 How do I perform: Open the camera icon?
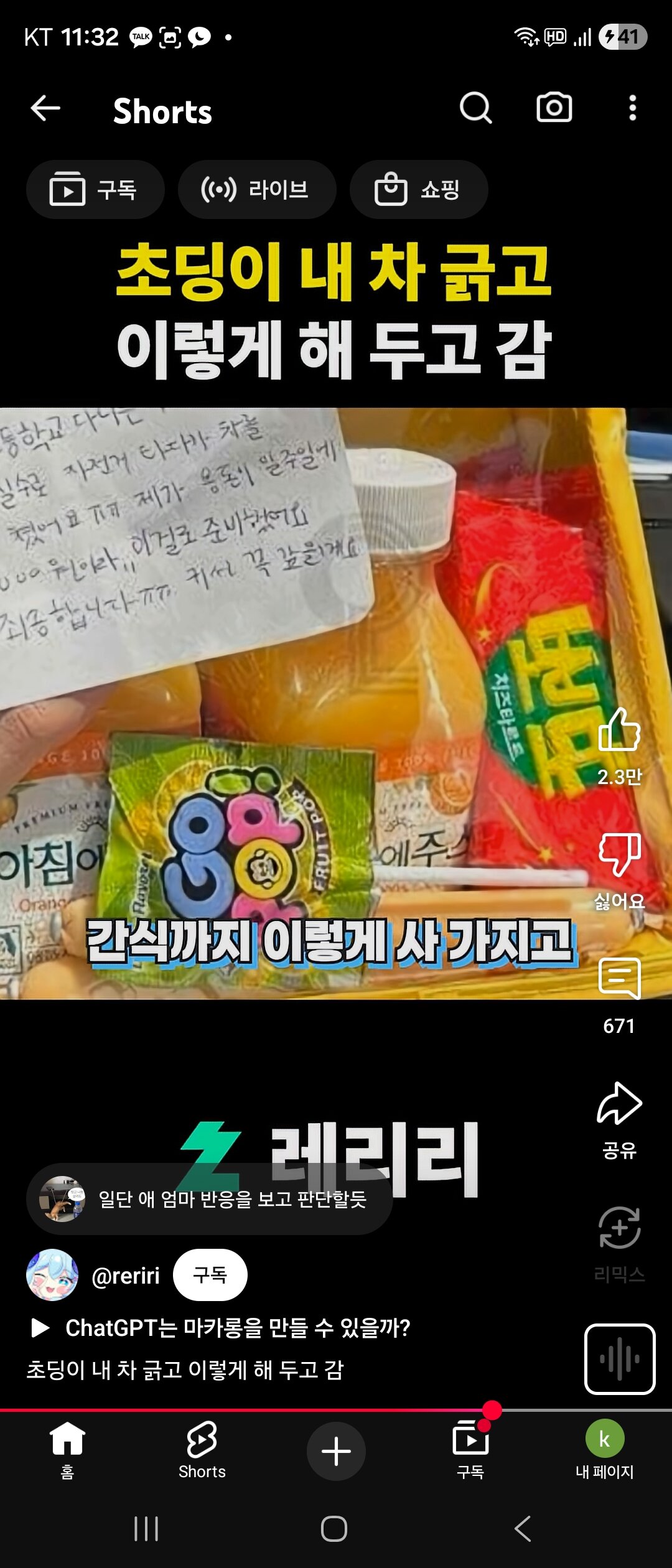[554, 108]
